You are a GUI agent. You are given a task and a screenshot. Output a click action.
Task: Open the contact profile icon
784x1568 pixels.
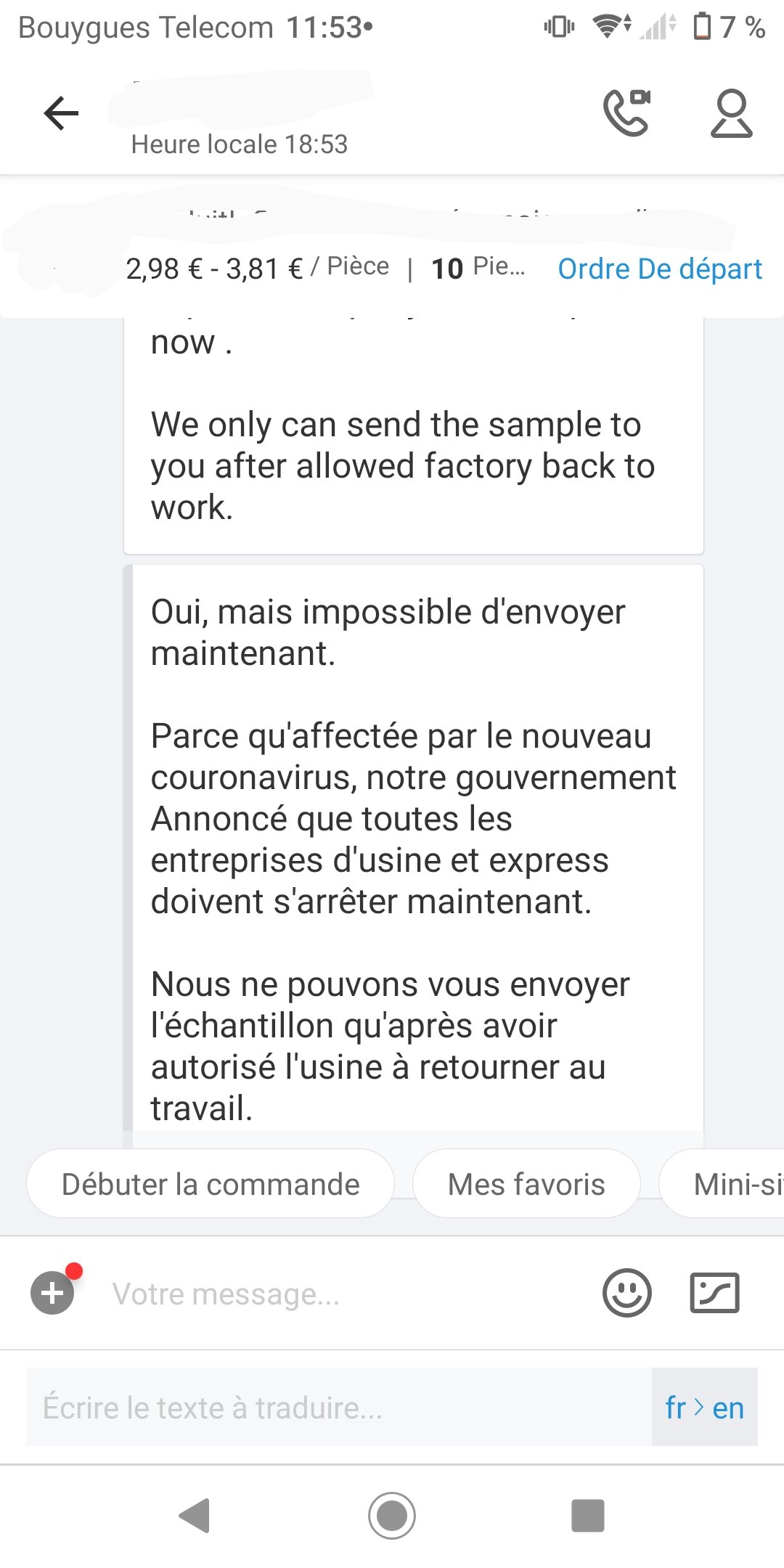click(x=731, y=114)
